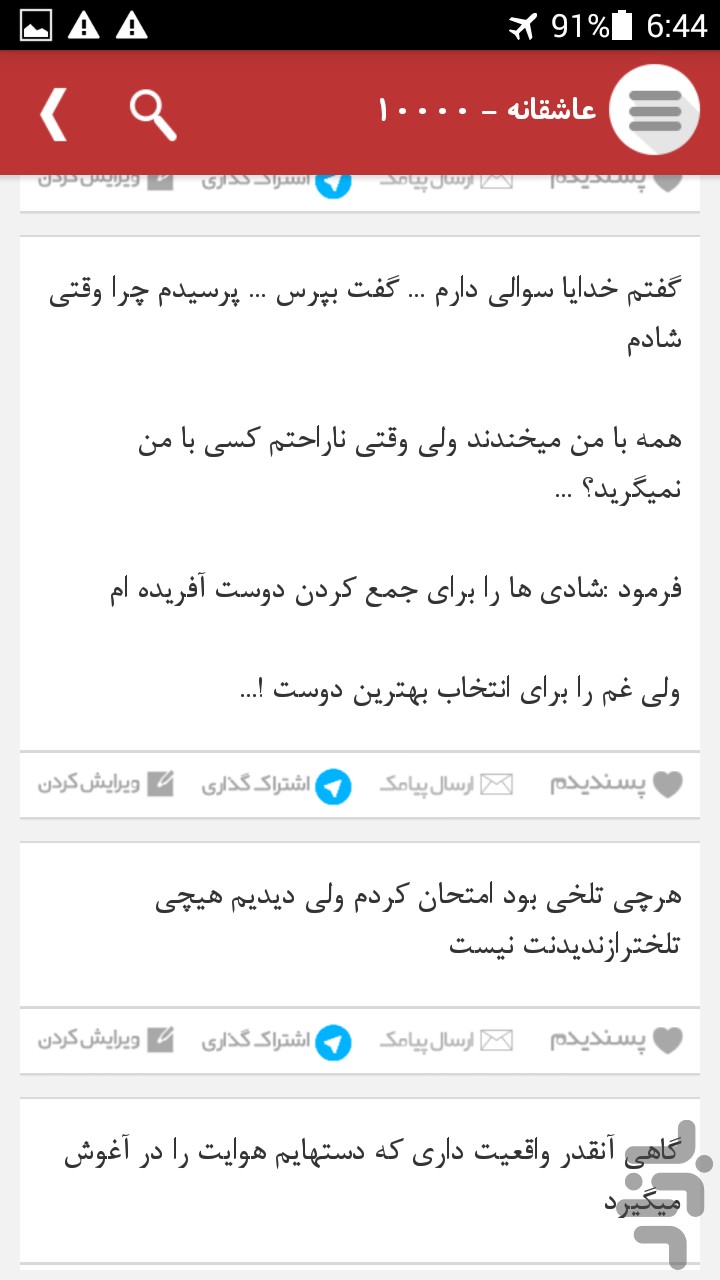Edit the هرچی تلخی بود post
Screen dimensions: 720x1280
[x=106, y=1040]
